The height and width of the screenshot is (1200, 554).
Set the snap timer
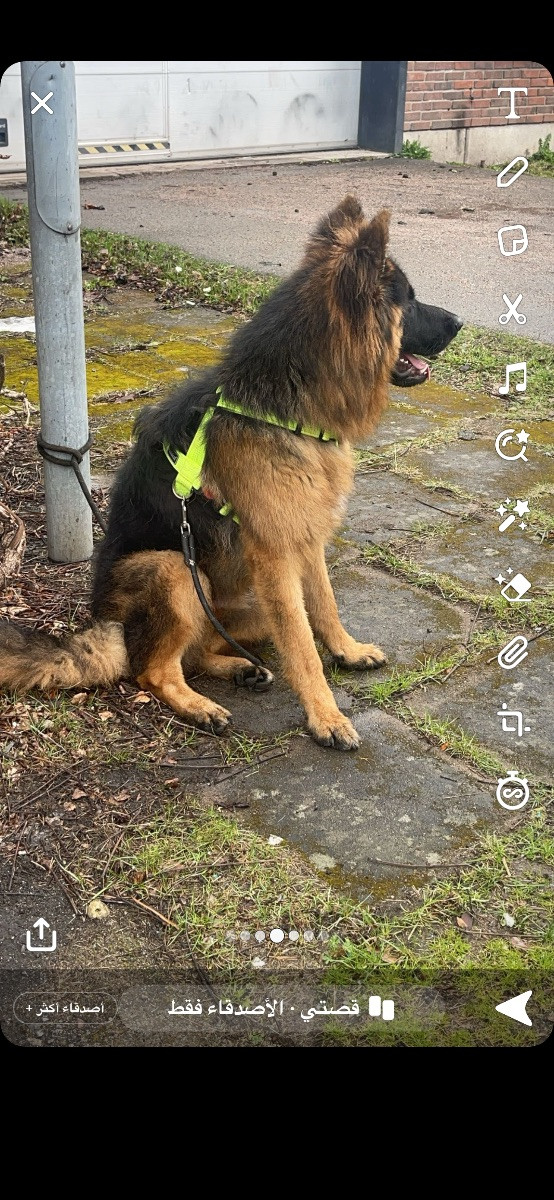click(x=512, y=790)
